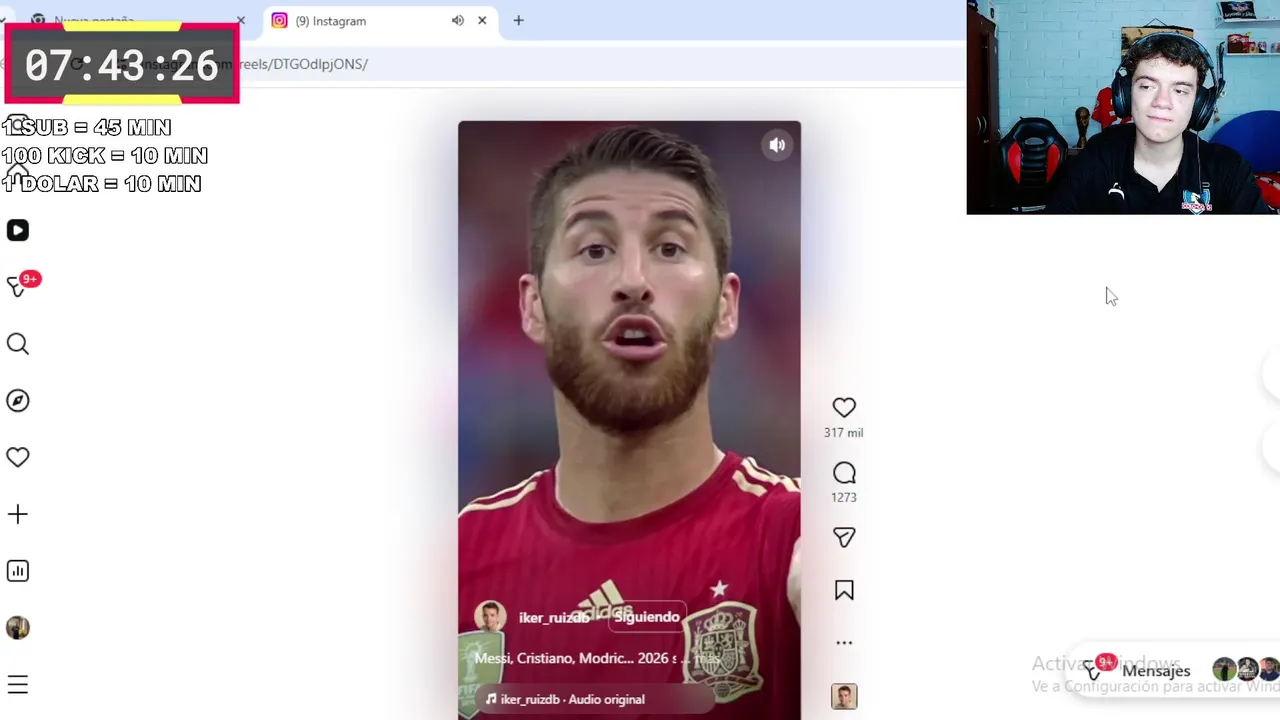1280x720 pixels.
Task: Open notifications heart in sidebar
Action: pyautogui.click(x=18, y=457)
